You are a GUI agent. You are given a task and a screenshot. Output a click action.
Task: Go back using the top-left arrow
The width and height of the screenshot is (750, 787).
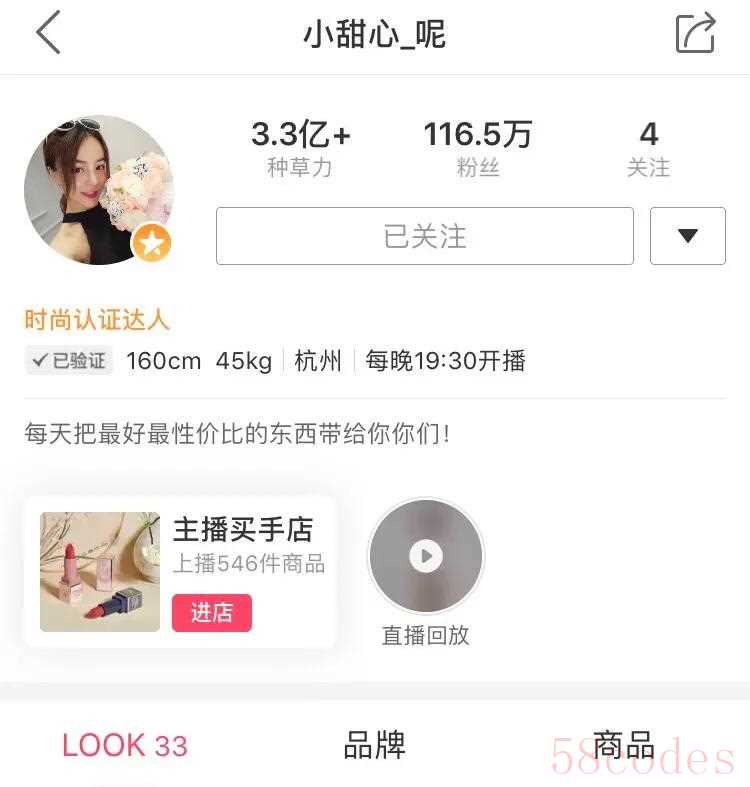pyautogui.click(x=48, y=33)
